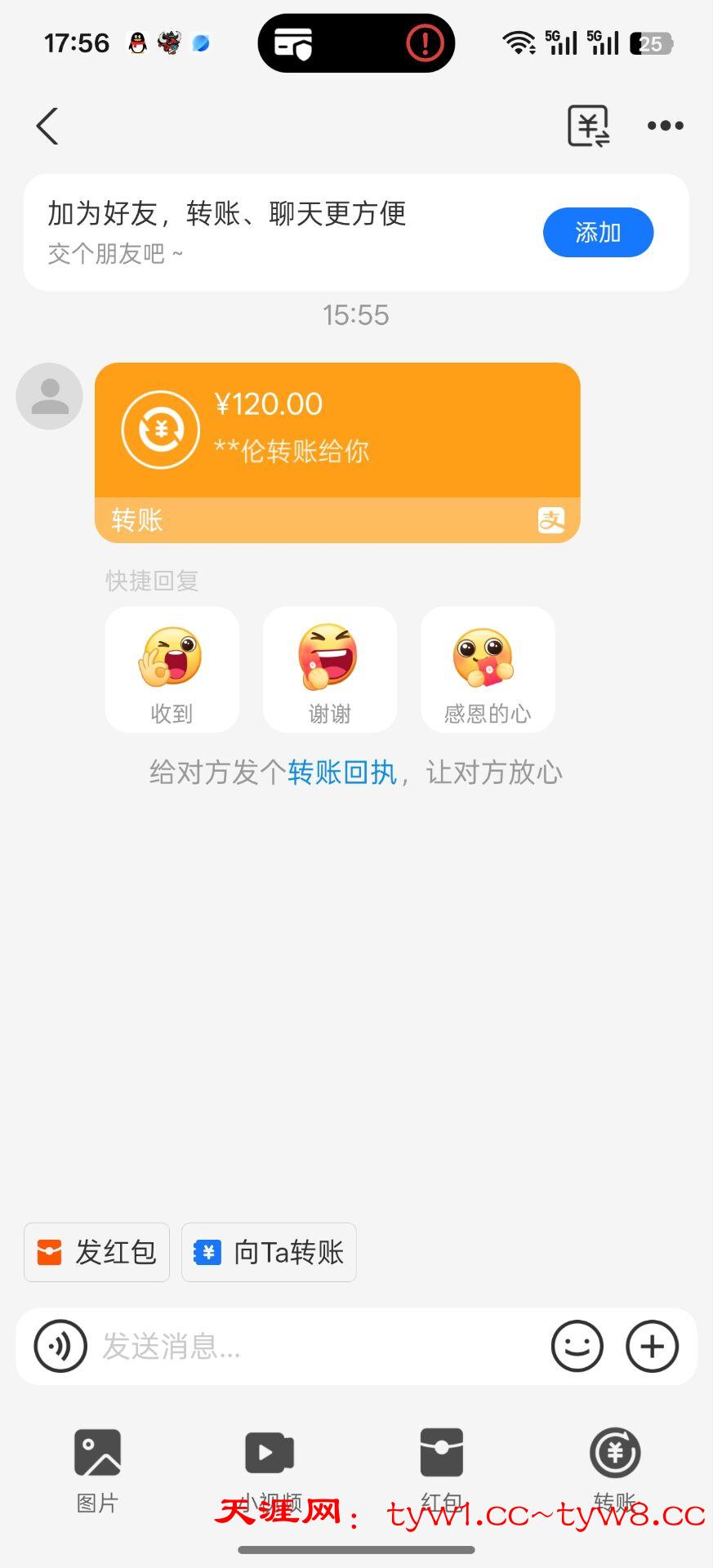The image size is (713, 1568).
Task: Choose 图片 to send a picture
Action: click(x=97, y=1468)
